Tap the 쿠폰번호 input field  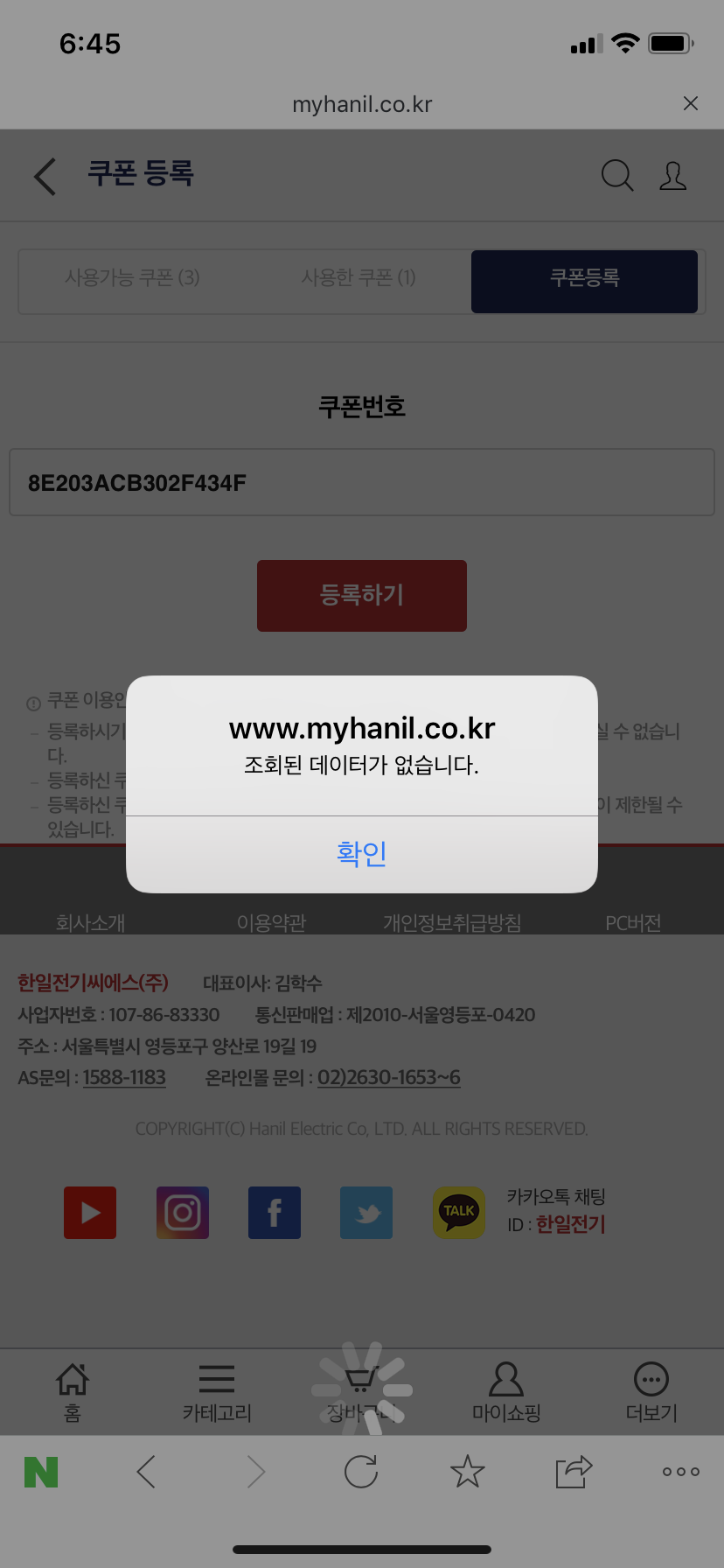pyautogui.click(x=362, y=483)
